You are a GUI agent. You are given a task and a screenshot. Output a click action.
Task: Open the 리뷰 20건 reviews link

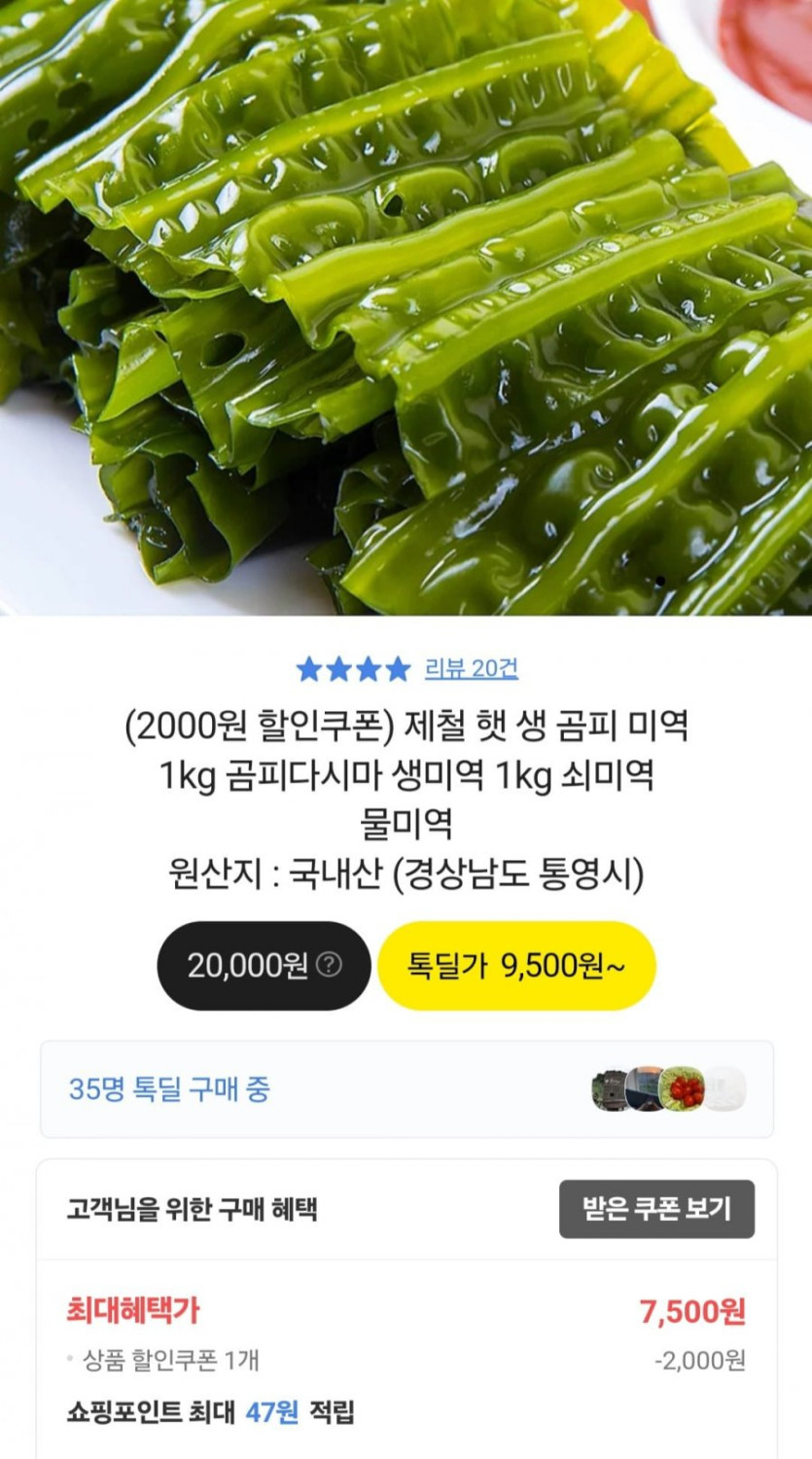pyautogui.click(x=471, y=669)
